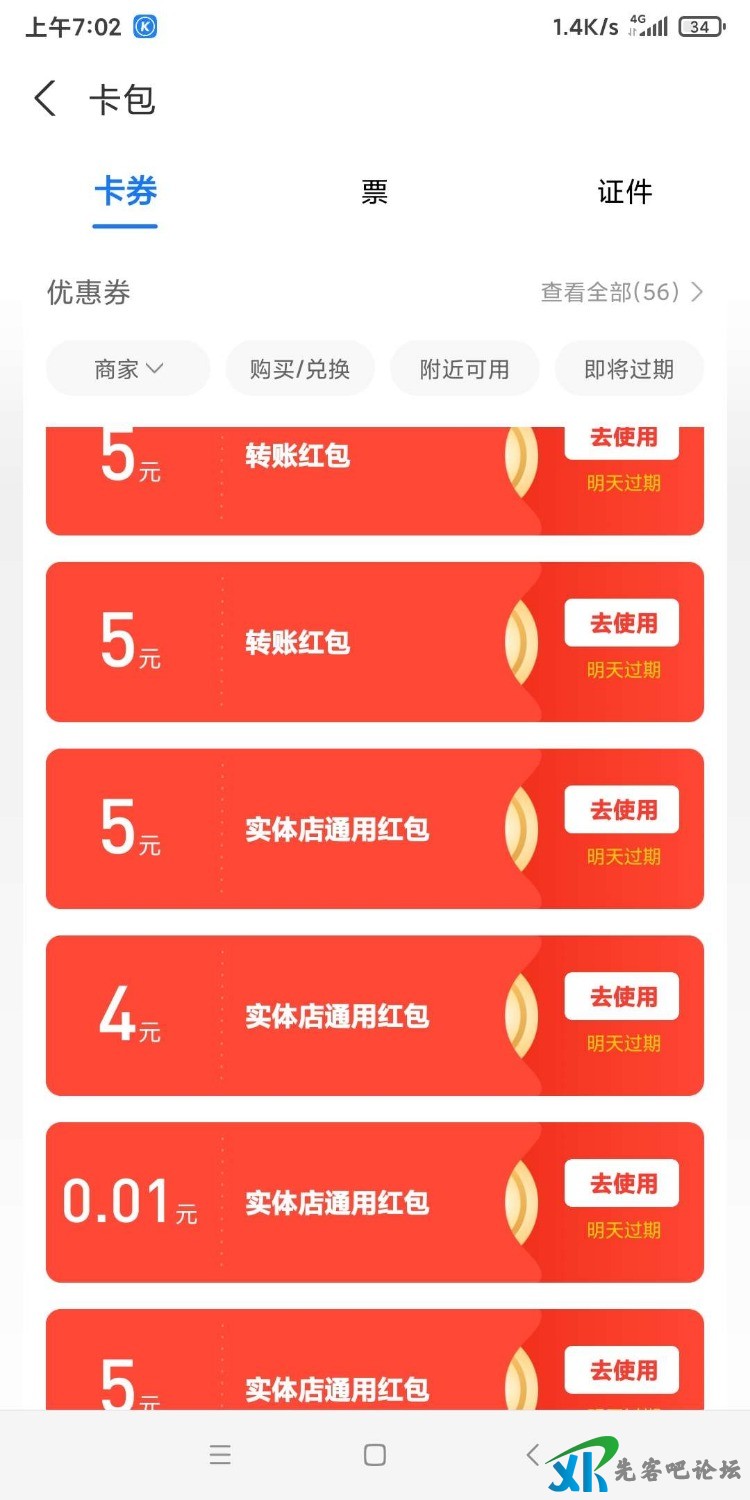Image resolution: width=750 pixels, height=1500 pixels.
Task: Apply the 附近可用 filter chip
Action: pos(464,369)
